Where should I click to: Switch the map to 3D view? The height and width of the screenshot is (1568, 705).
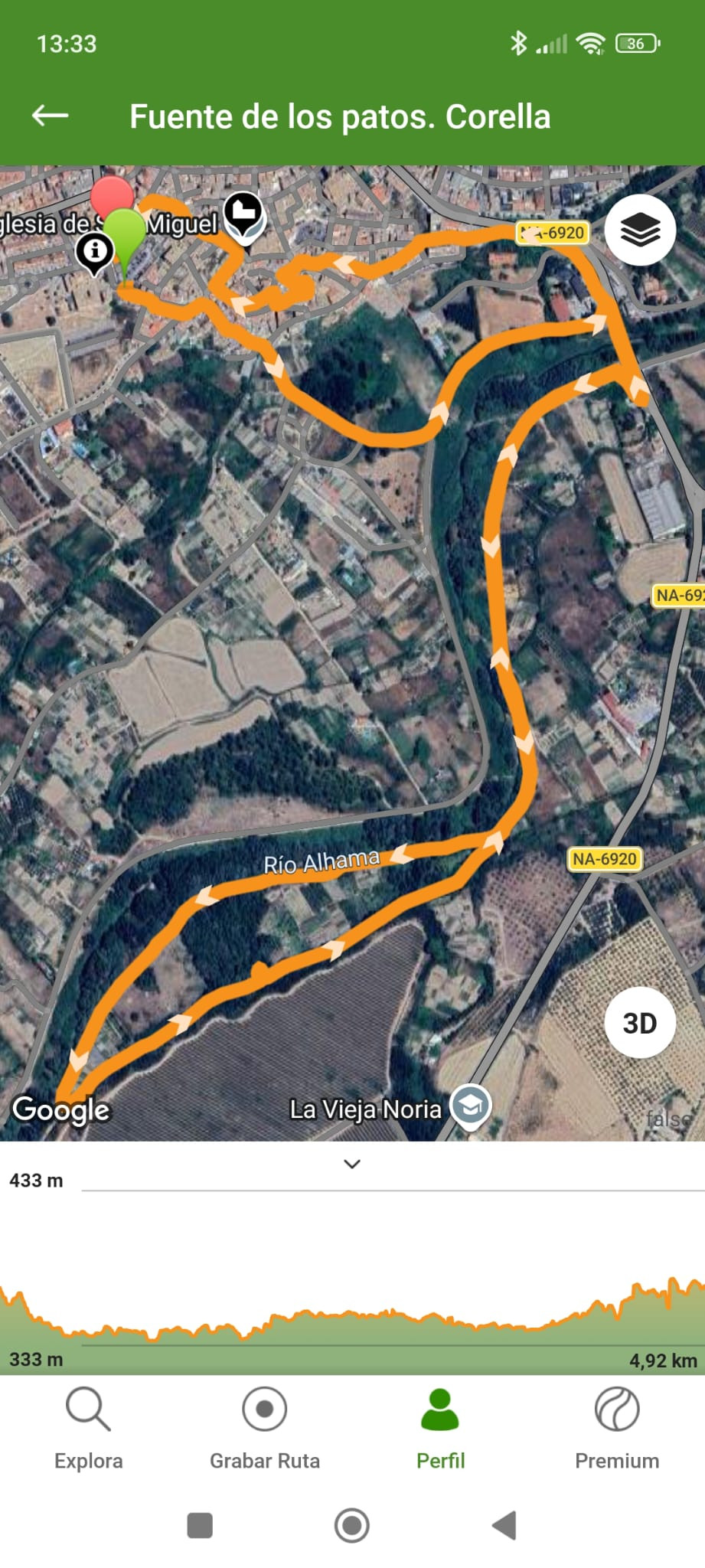click(640, 1023)
